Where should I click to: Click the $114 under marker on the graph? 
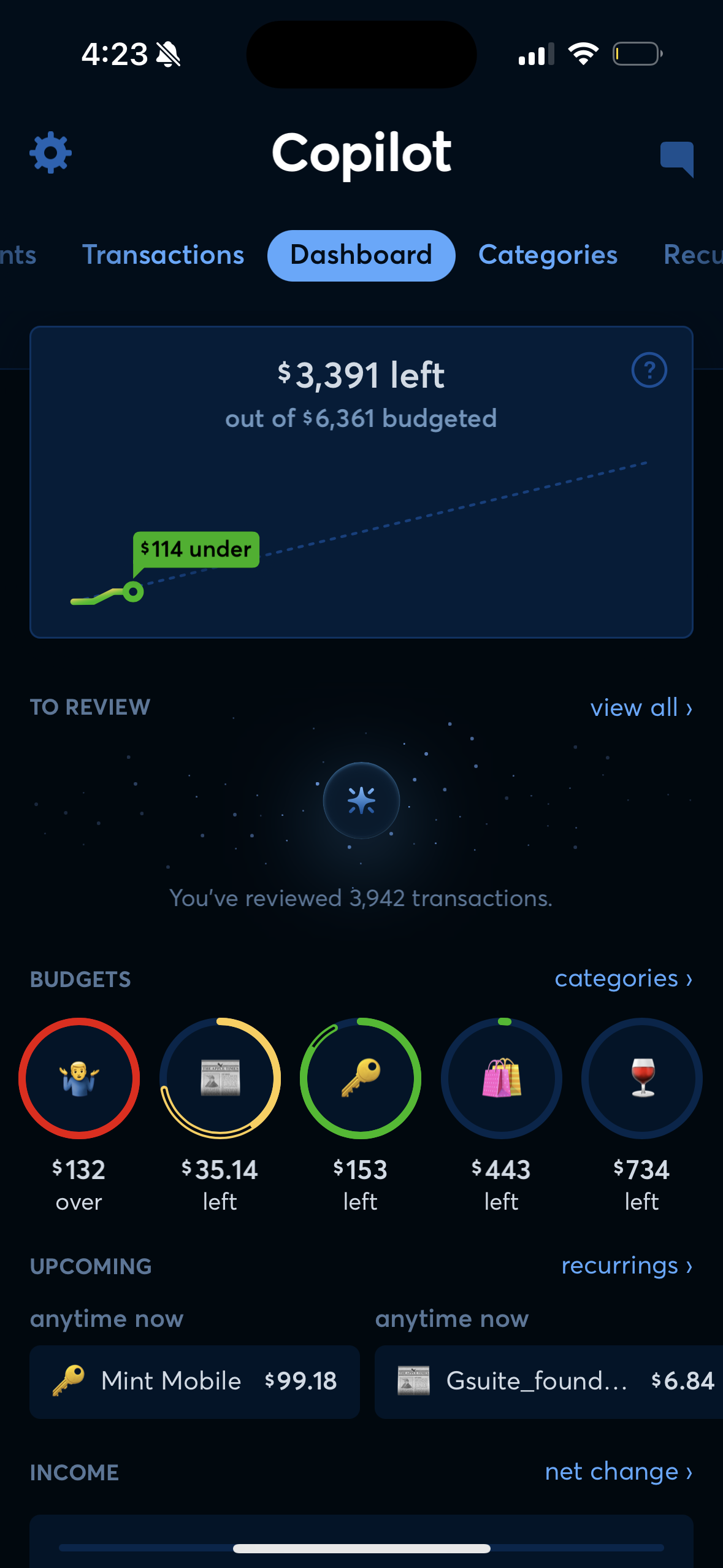196,549
